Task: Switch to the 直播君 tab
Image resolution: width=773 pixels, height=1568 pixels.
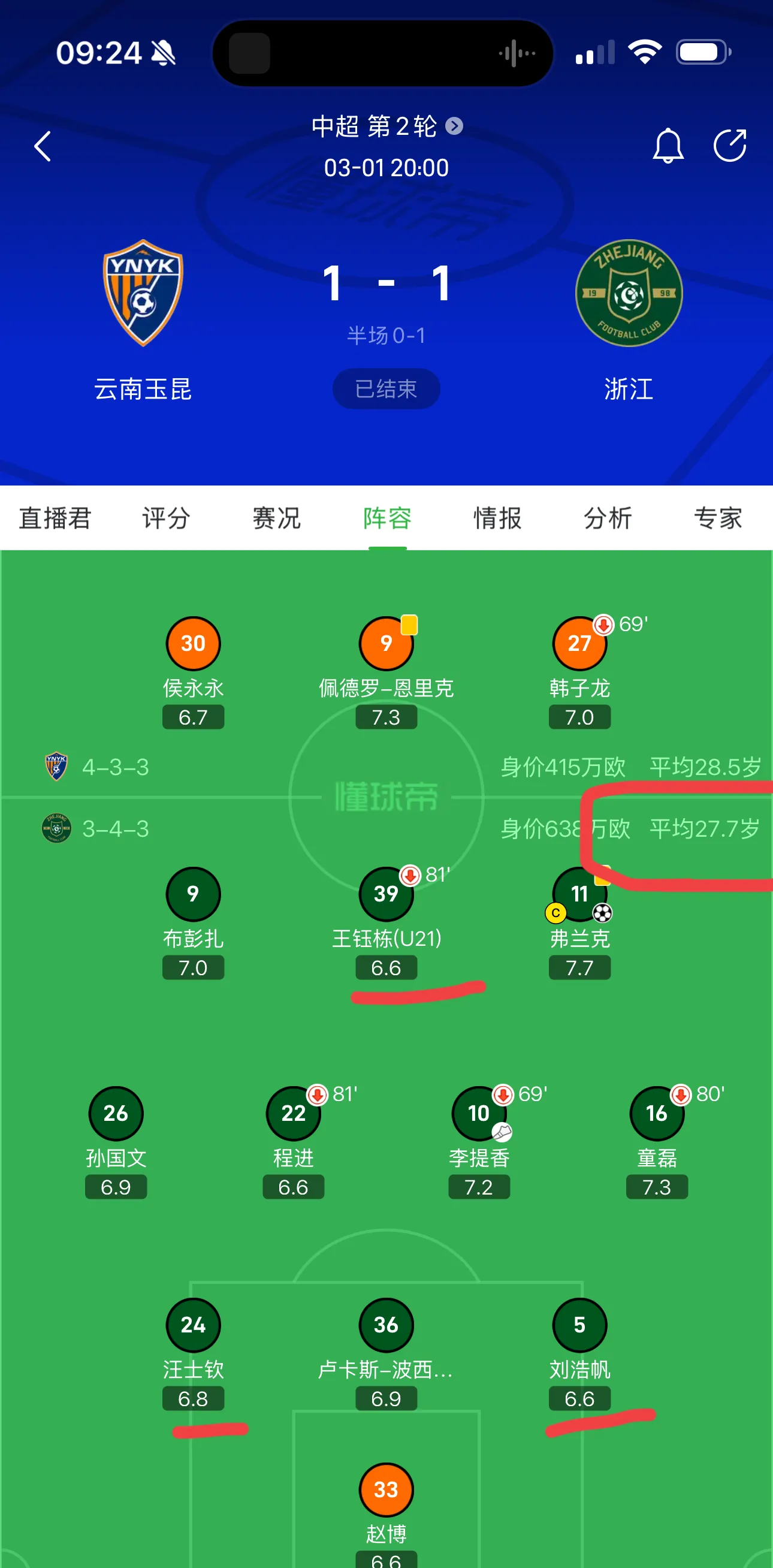Action: [55, 518]
